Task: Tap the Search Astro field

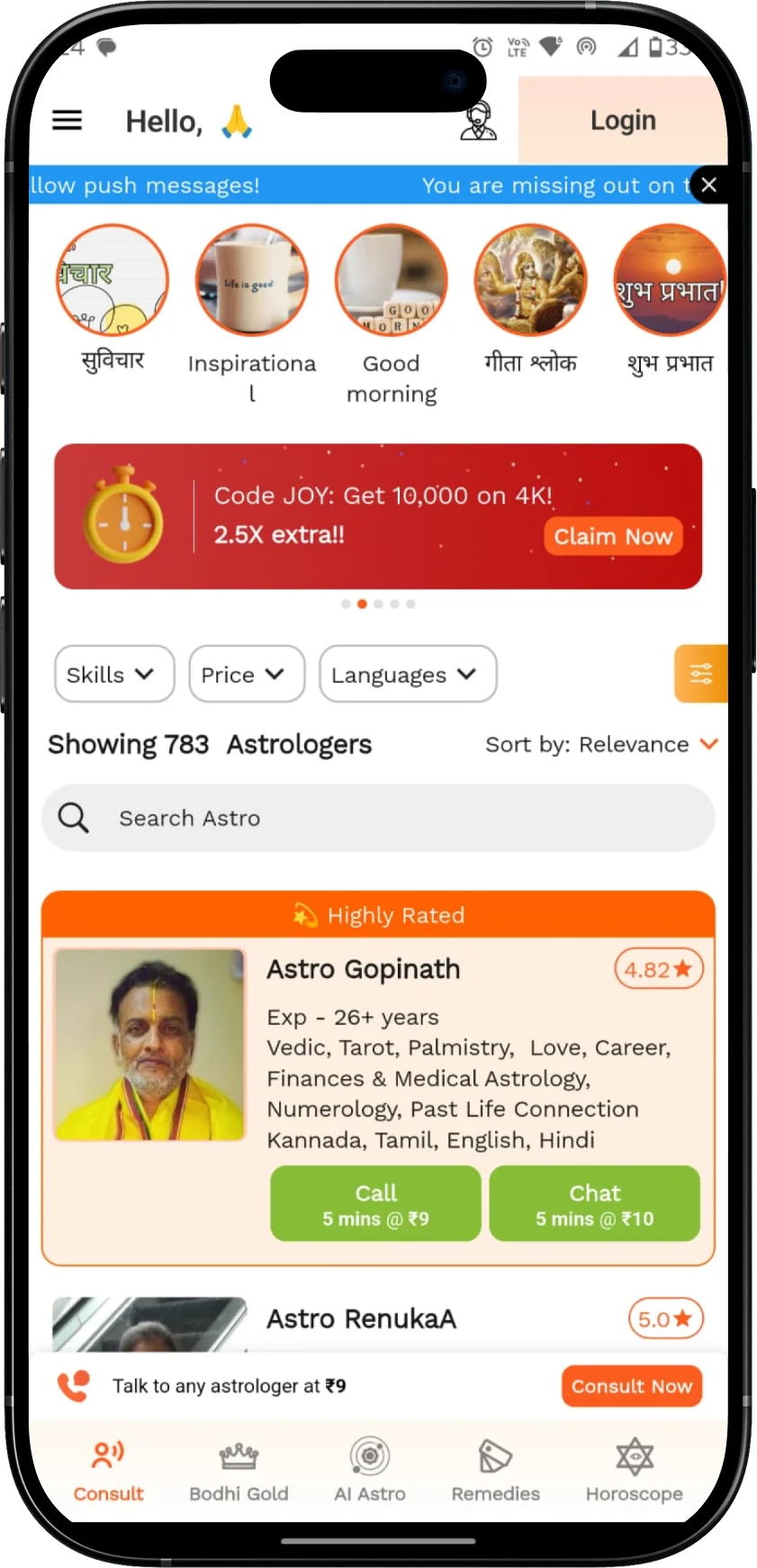Action: click(x=378, y=818)
